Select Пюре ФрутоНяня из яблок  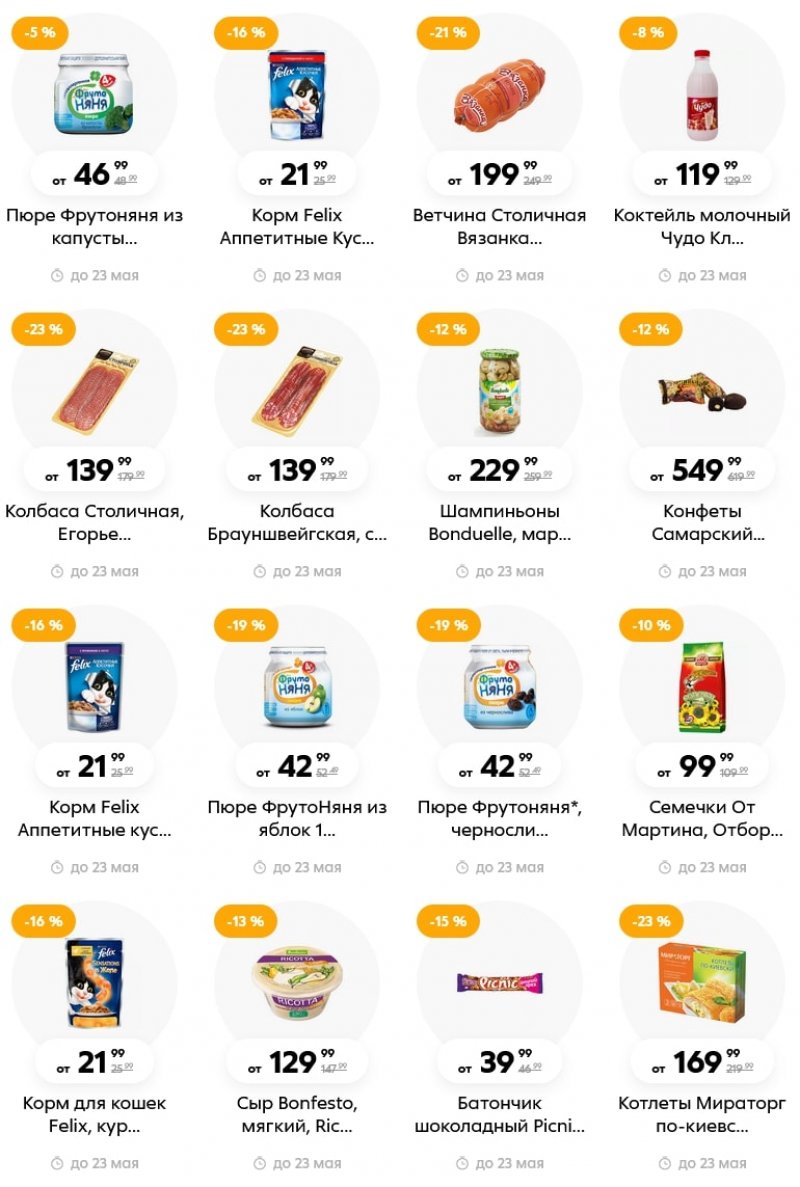(x=297, y=818)
